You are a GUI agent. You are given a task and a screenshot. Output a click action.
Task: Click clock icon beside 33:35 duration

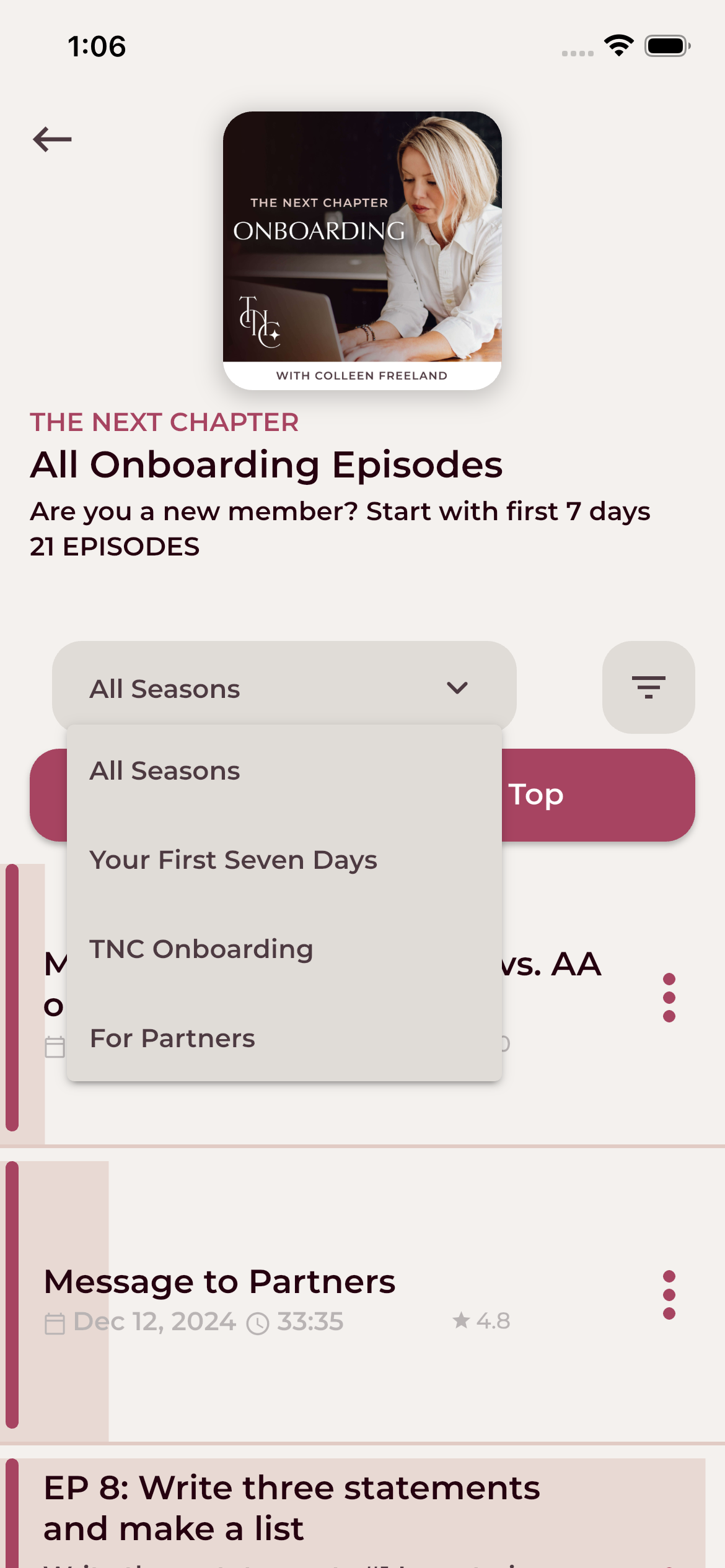(260, 1321)
